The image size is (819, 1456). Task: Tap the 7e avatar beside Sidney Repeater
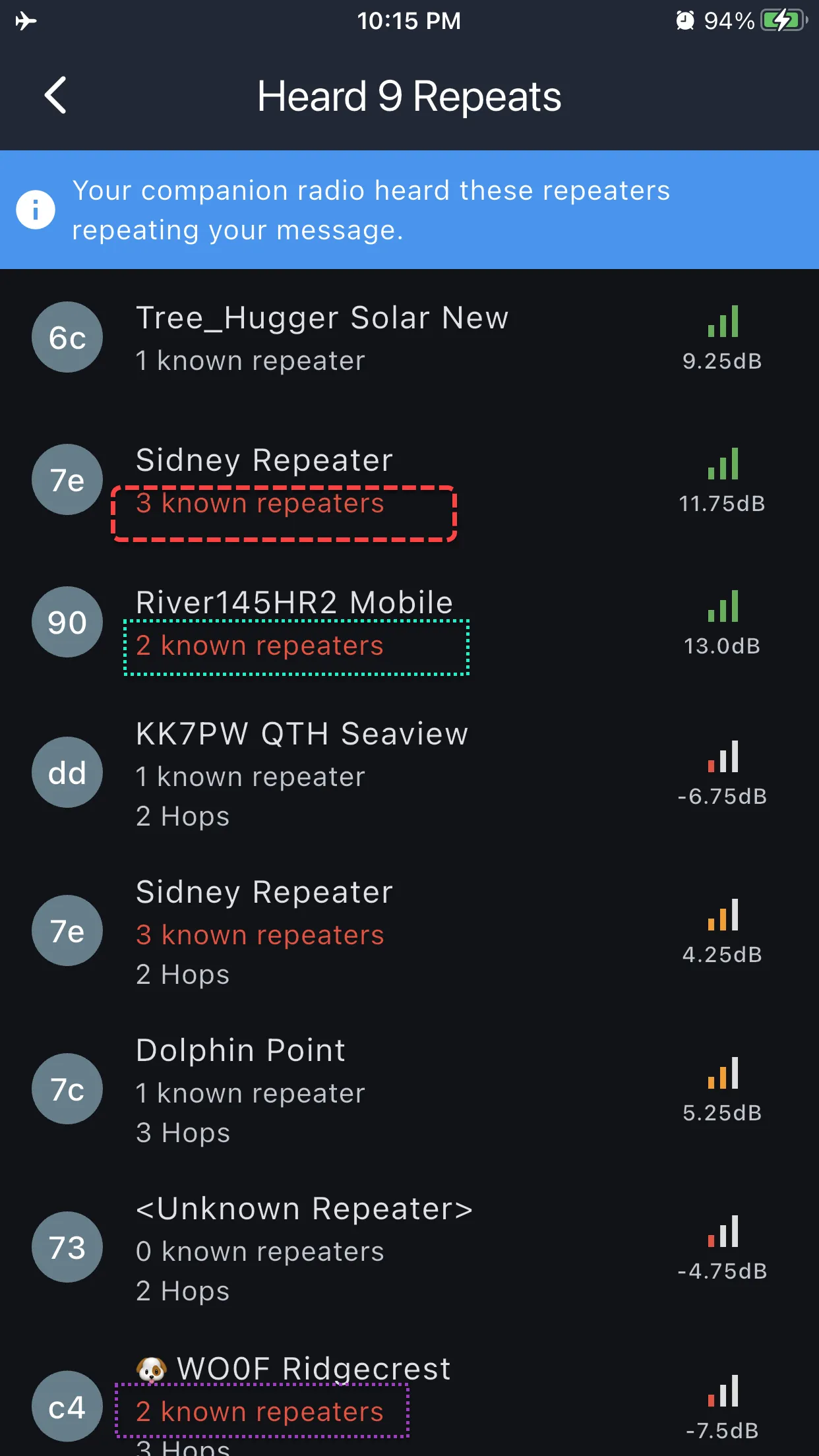tap(67, 479)
